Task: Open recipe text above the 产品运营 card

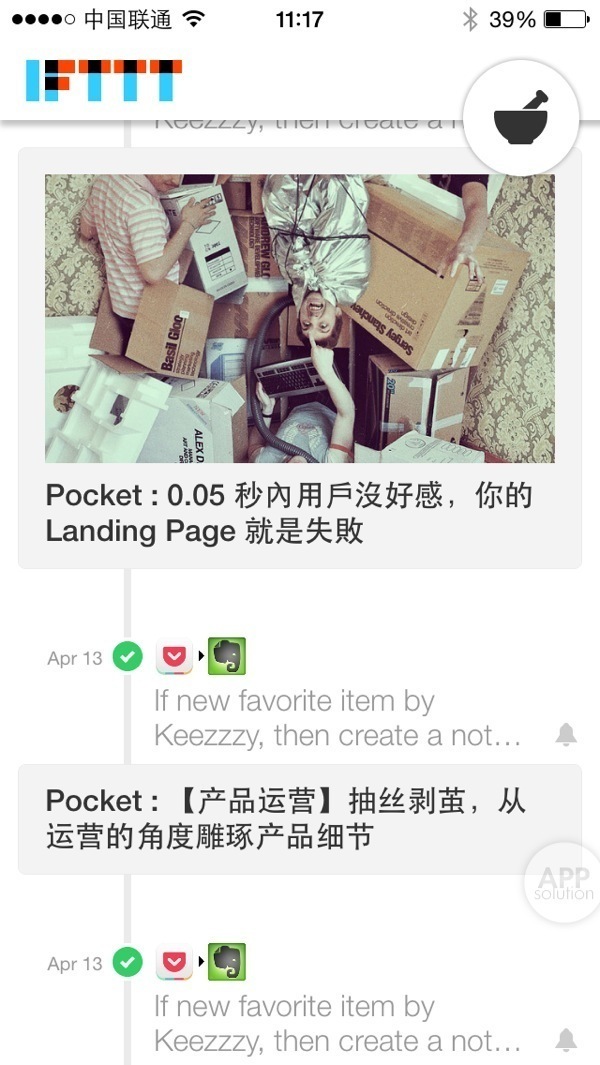Action: (337, 718)
